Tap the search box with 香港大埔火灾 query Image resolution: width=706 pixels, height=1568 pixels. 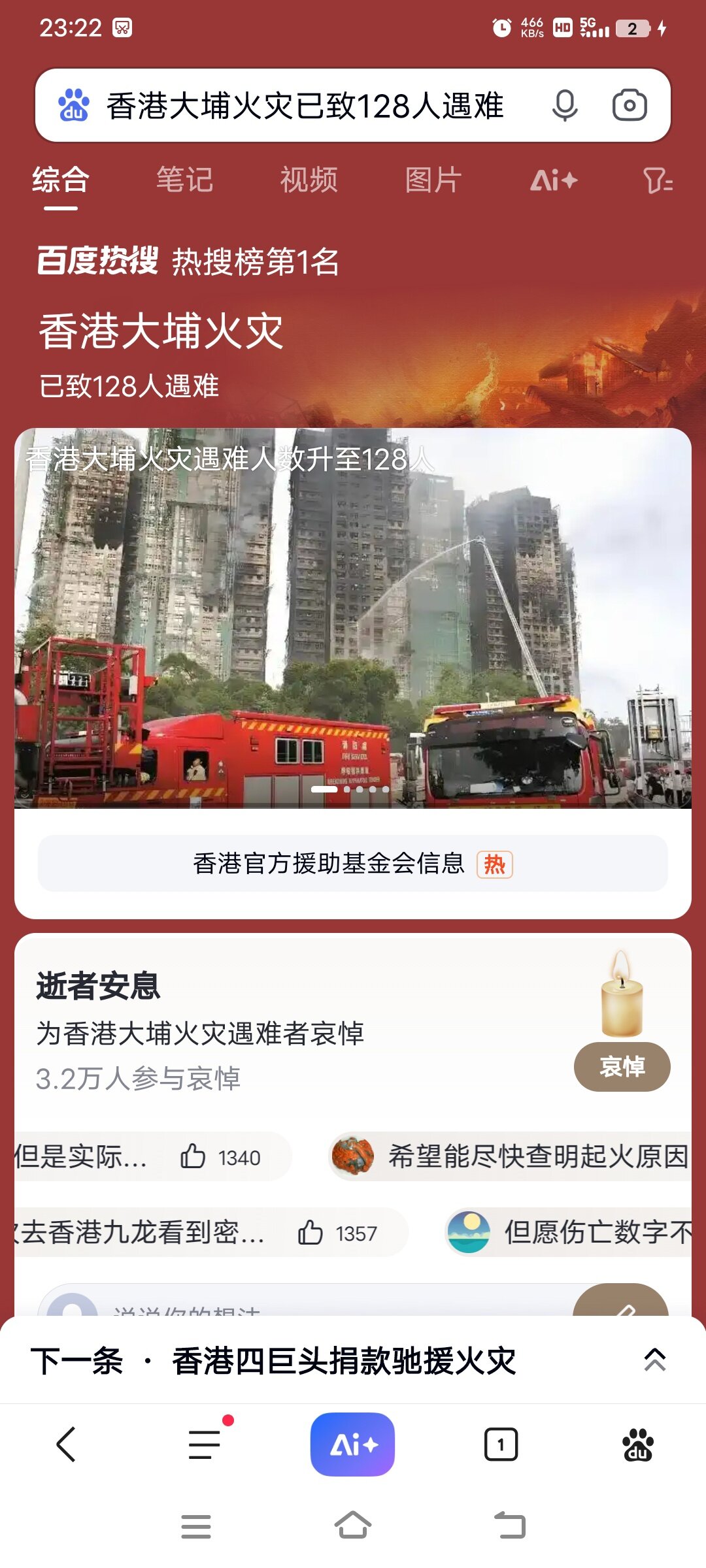pyautogui.click(x=305, y=106)
